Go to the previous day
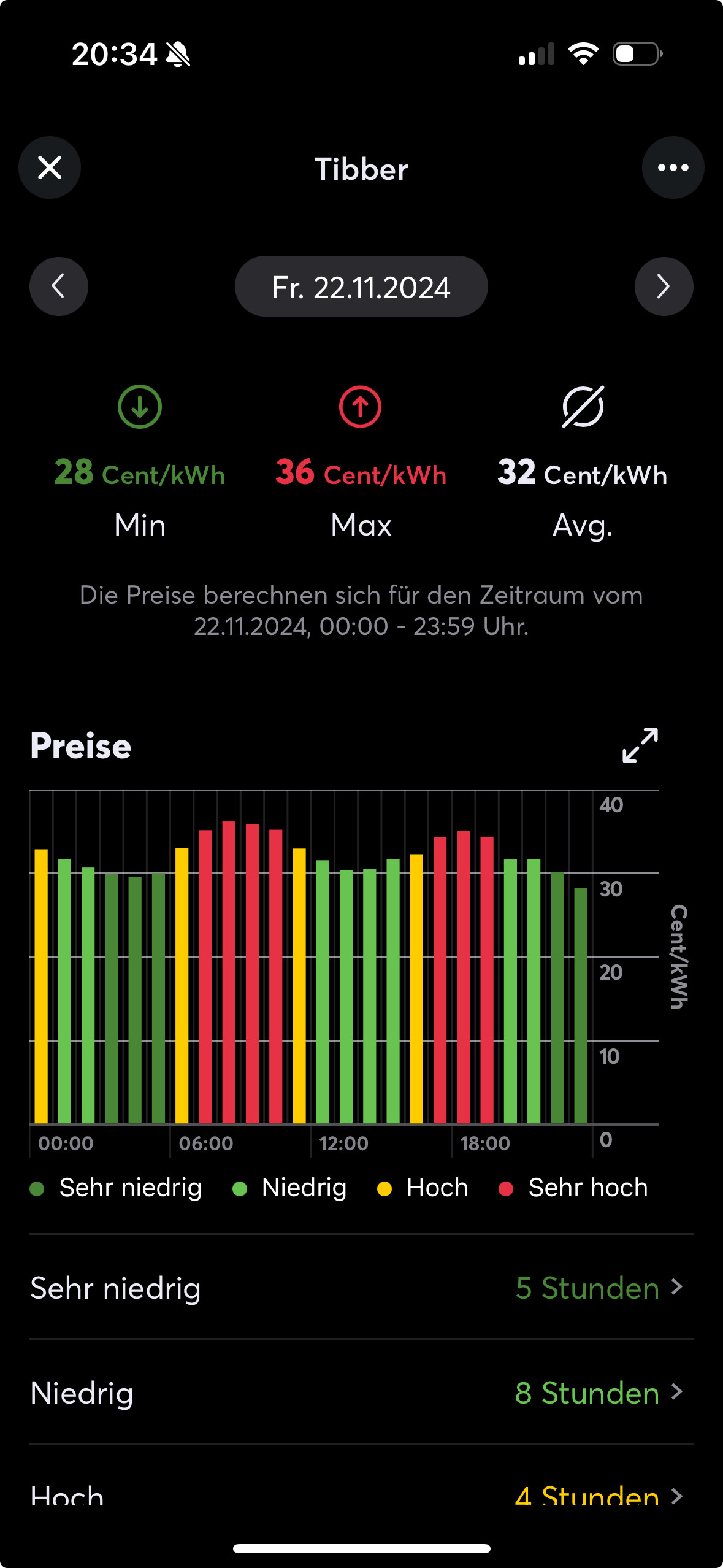723x1568 pixels. 59,286
